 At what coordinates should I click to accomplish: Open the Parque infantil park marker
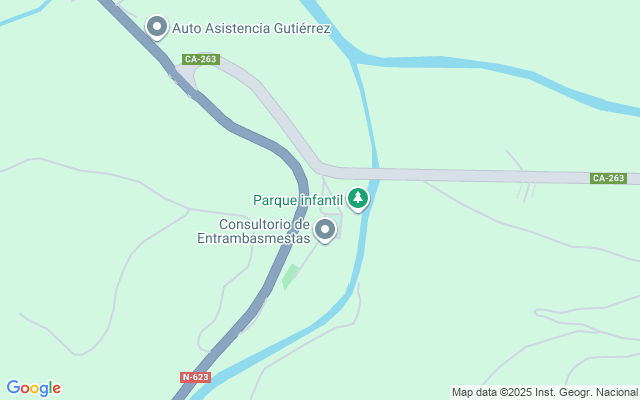coord(358,198)
